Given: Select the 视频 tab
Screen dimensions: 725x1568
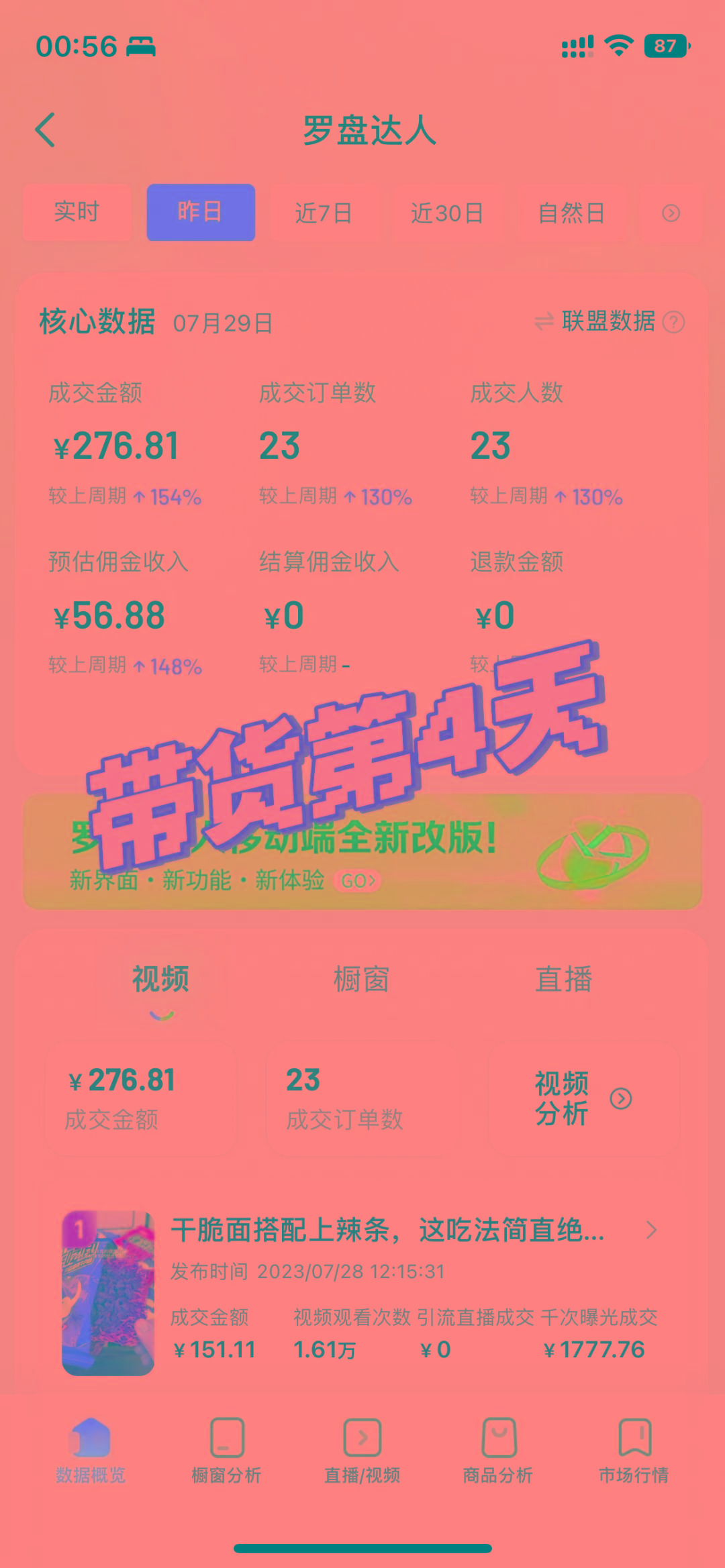Looking at the screenshot, I should click(160, 980).
